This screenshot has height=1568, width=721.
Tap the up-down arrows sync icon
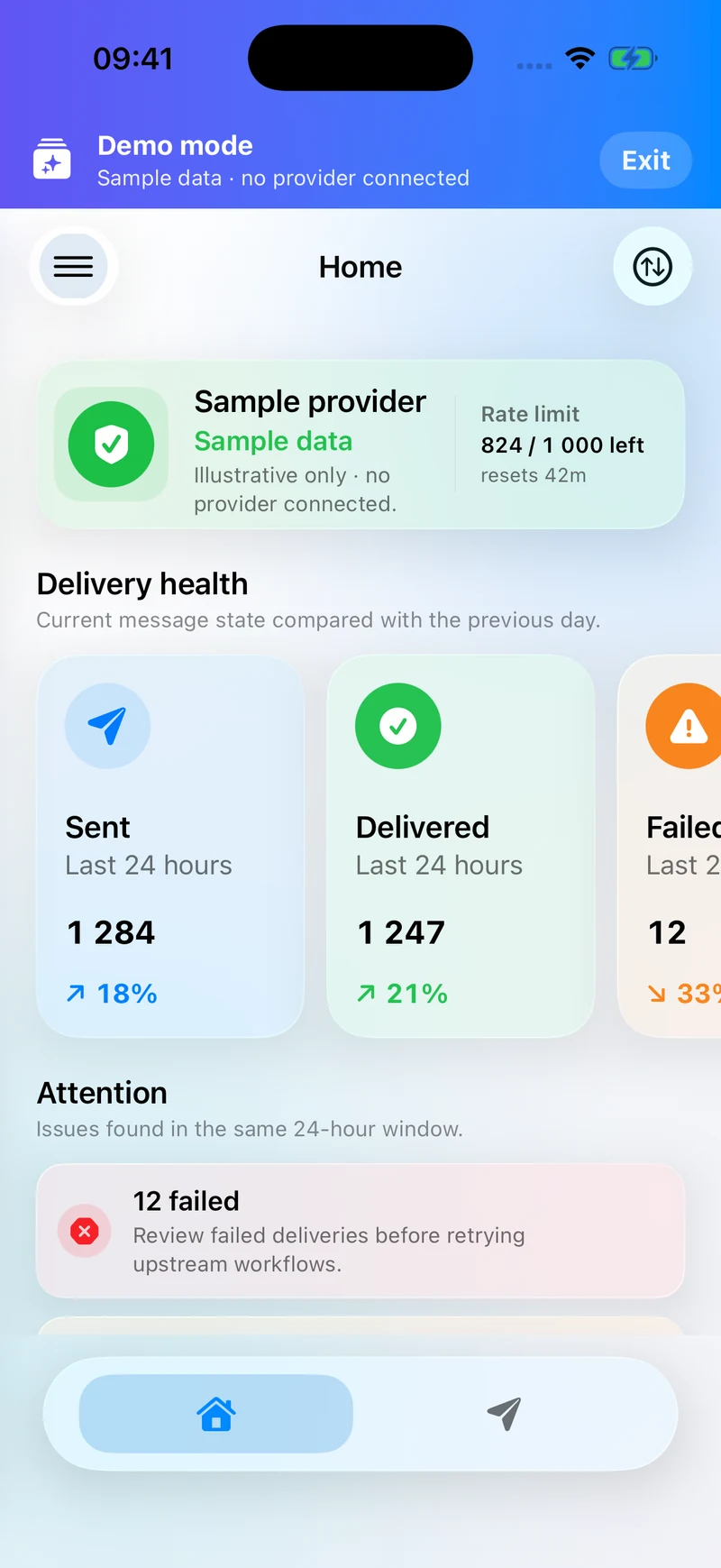pos(653,266)
